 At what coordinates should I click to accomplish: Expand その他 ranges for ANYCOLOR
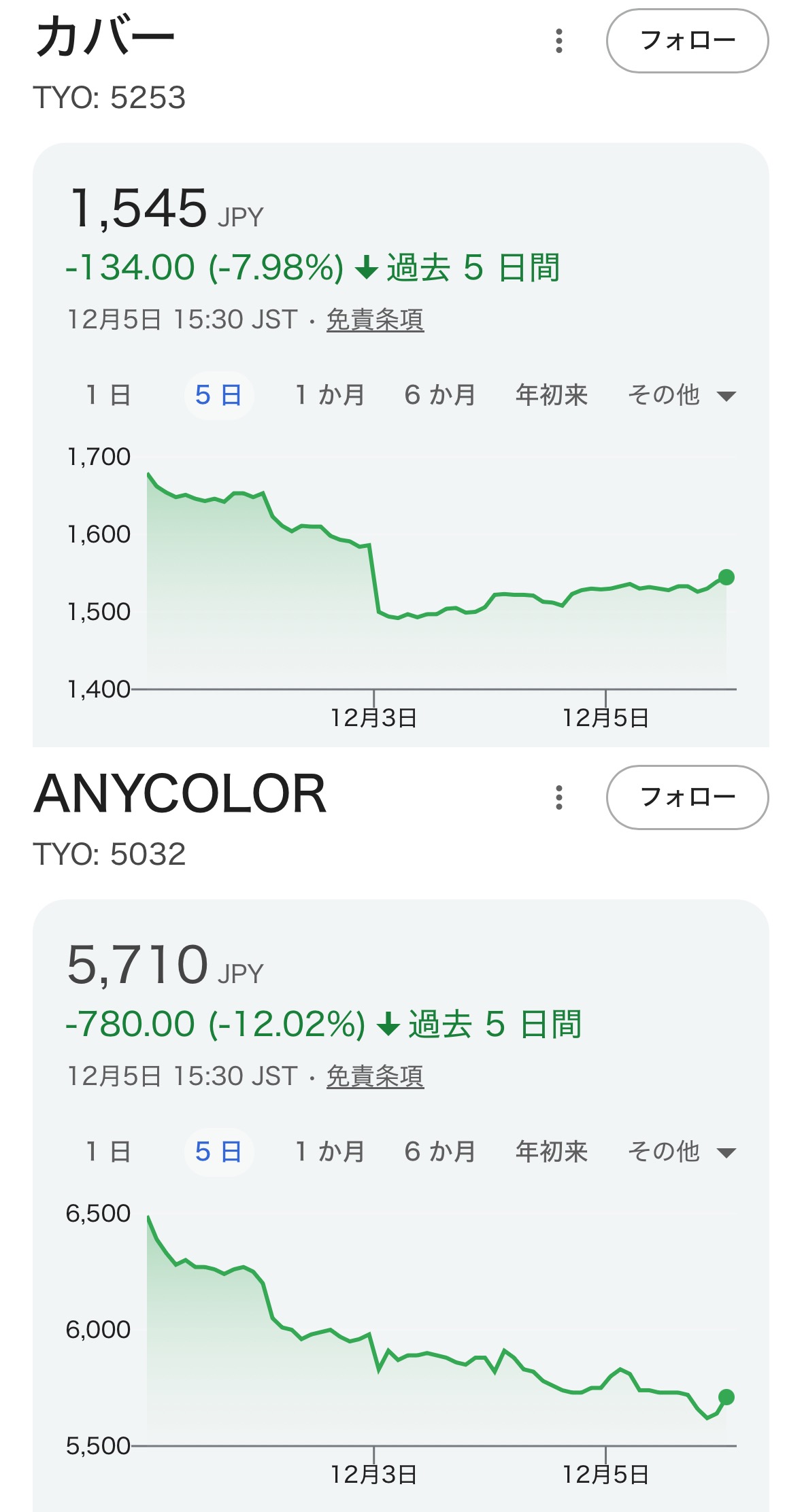(x=681, y=1152)
